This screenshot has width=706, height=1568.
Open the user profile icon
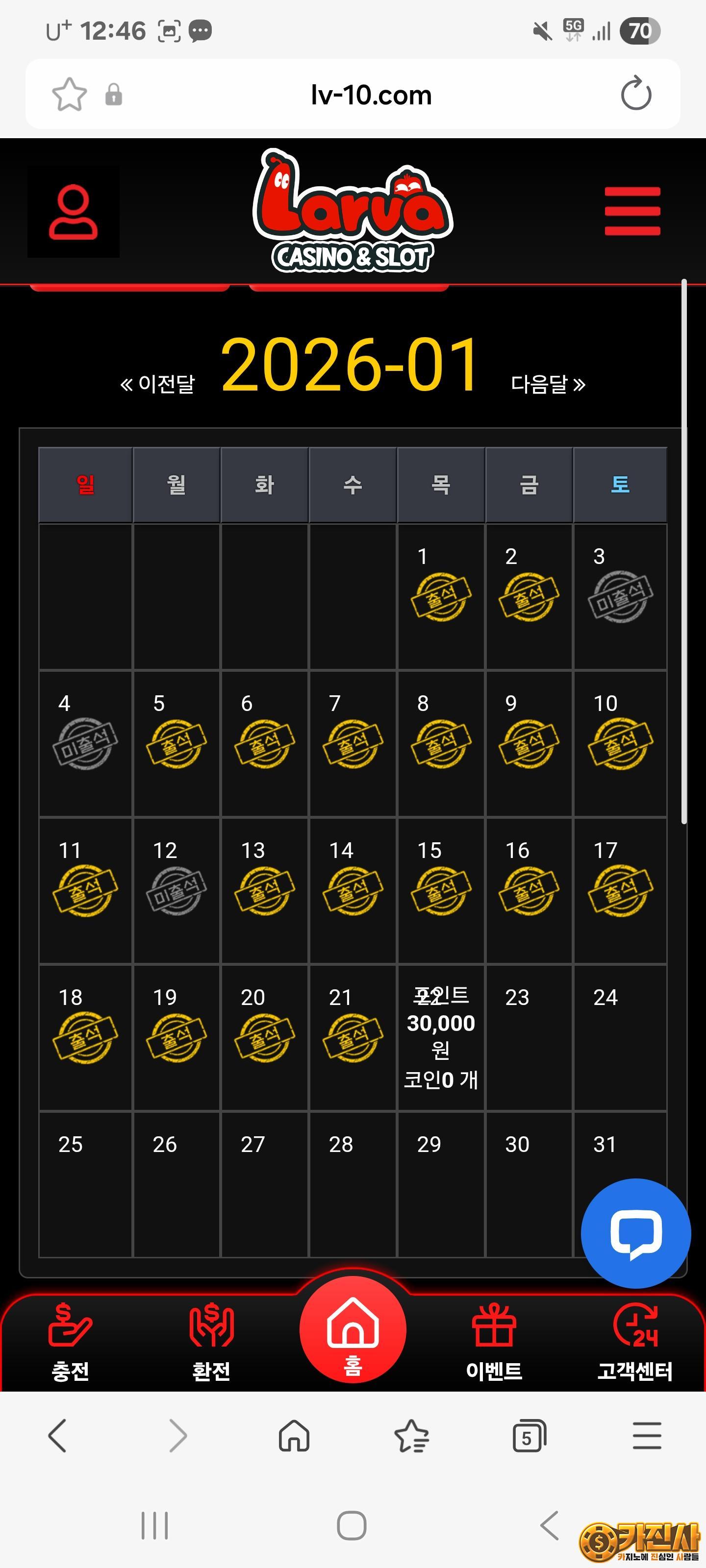tap(73, 212)
